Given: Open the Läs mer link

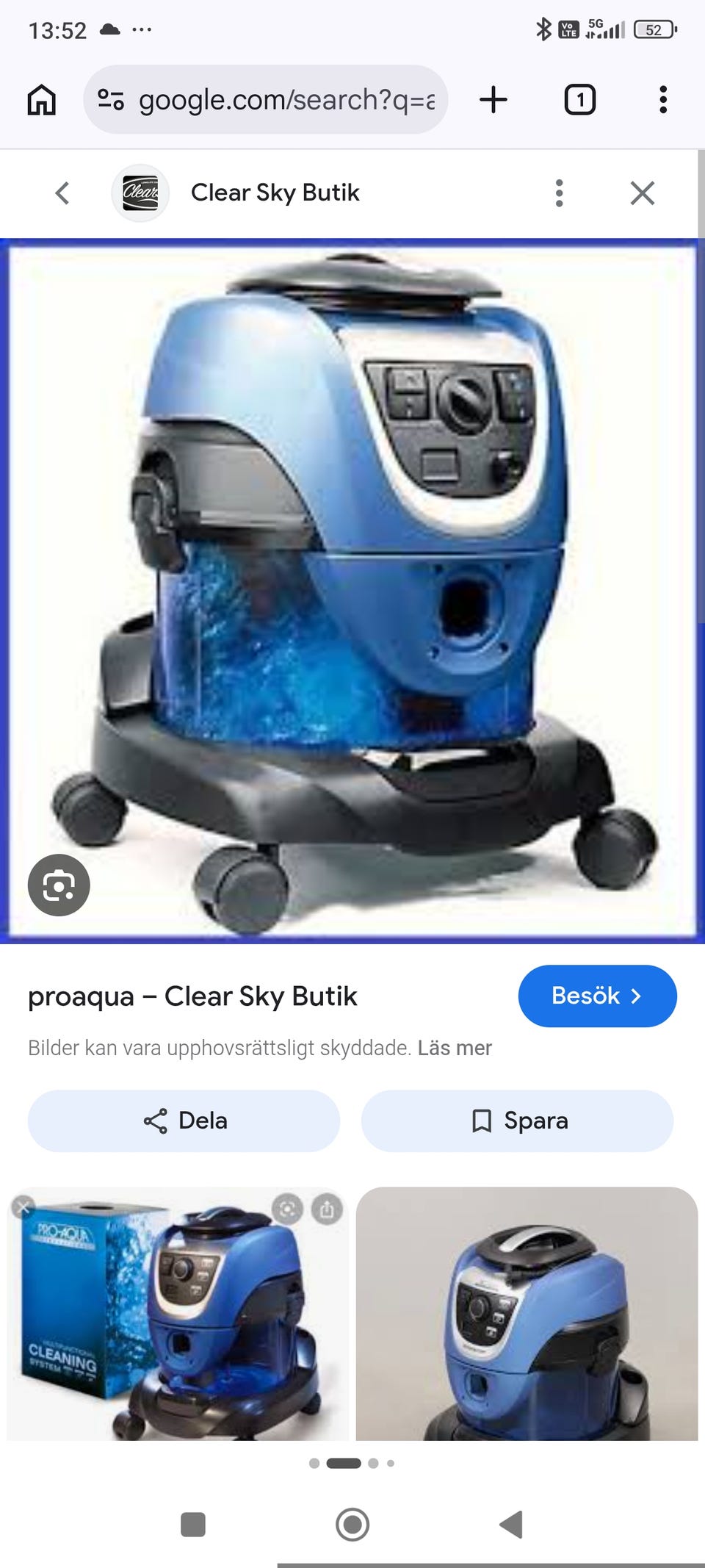Looking at the screenshot, I should coord(455,1048).
